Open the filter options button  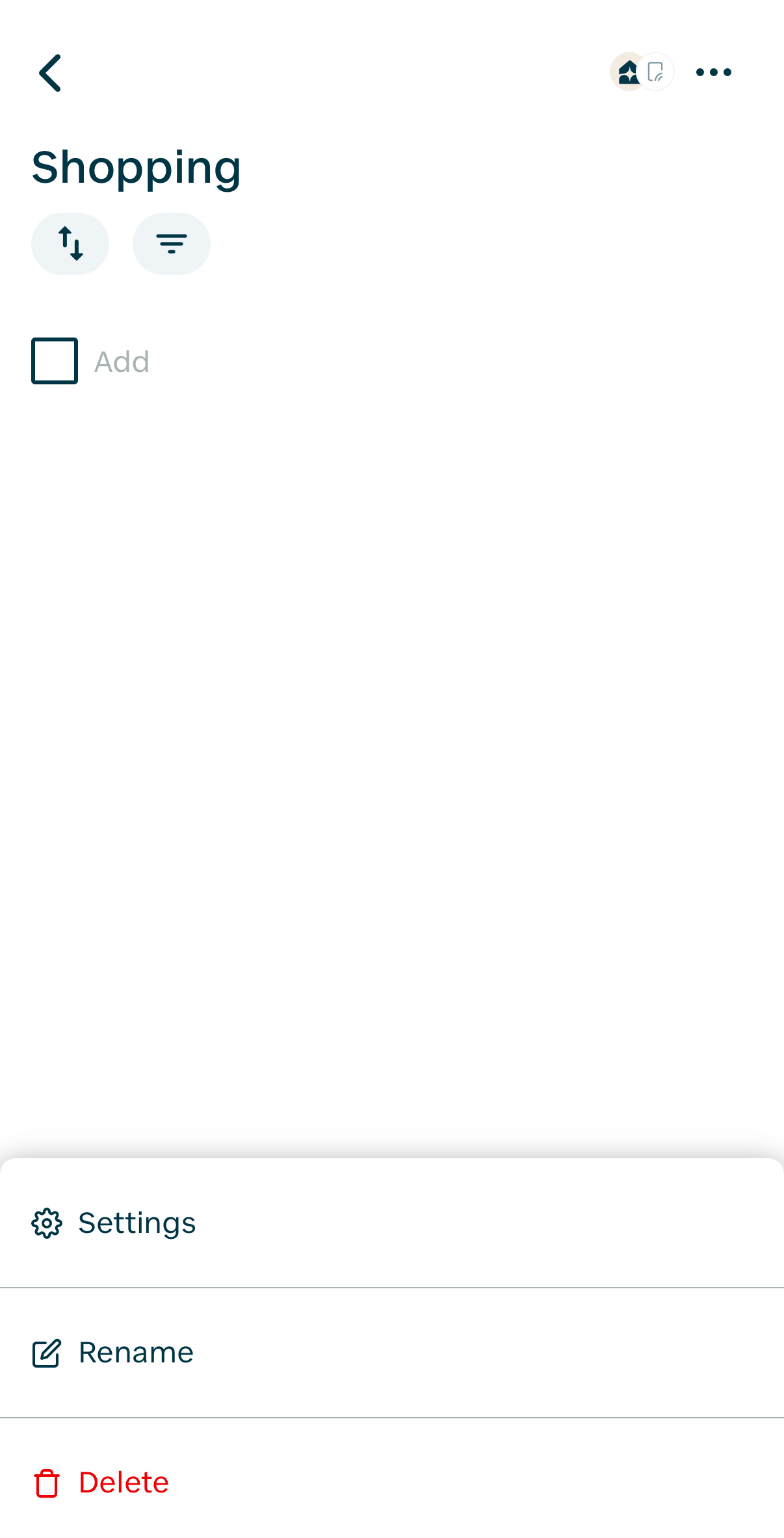pos(172,244)
